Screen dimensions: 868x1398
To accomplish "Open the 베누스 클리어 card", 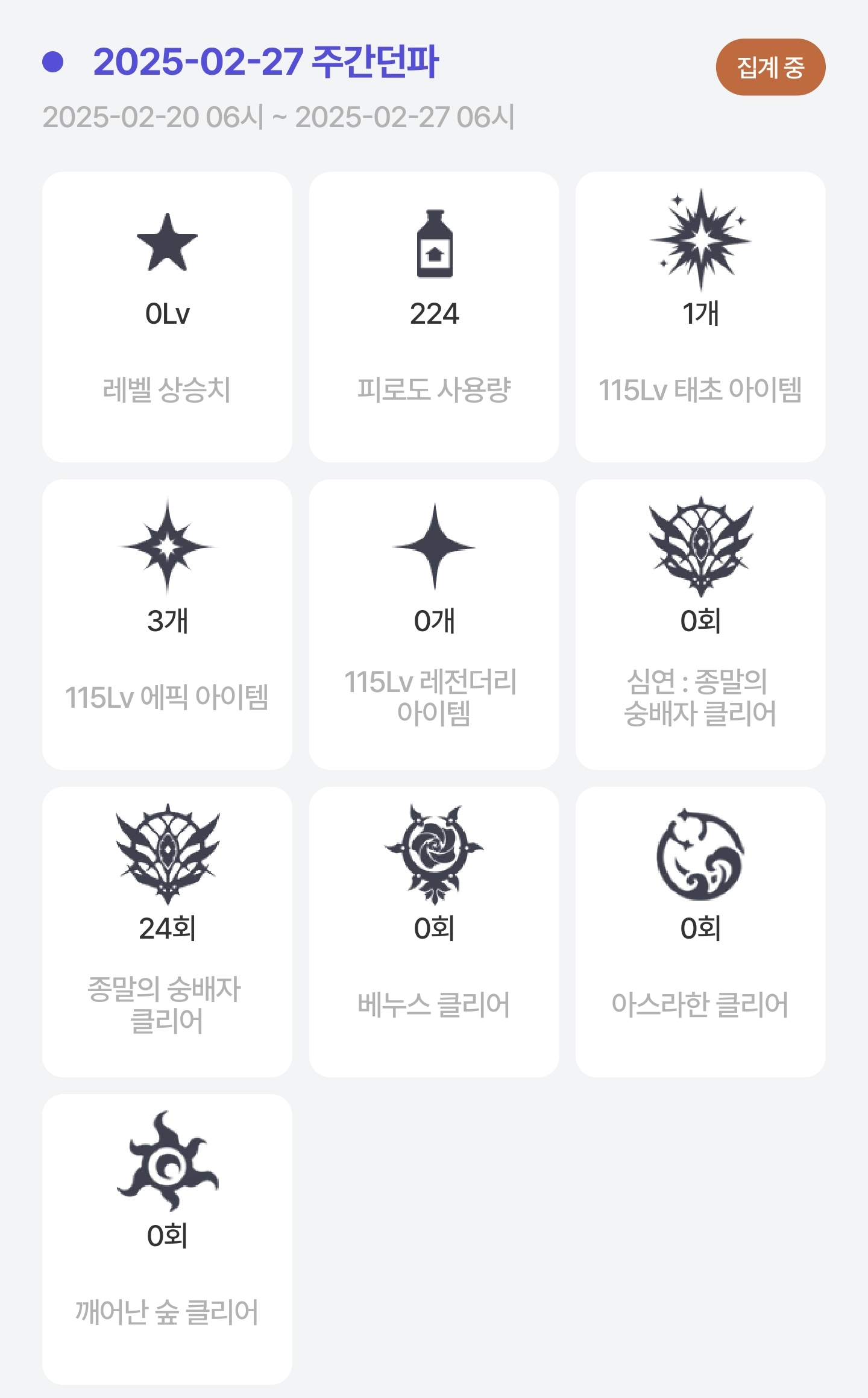I will 434,932.
